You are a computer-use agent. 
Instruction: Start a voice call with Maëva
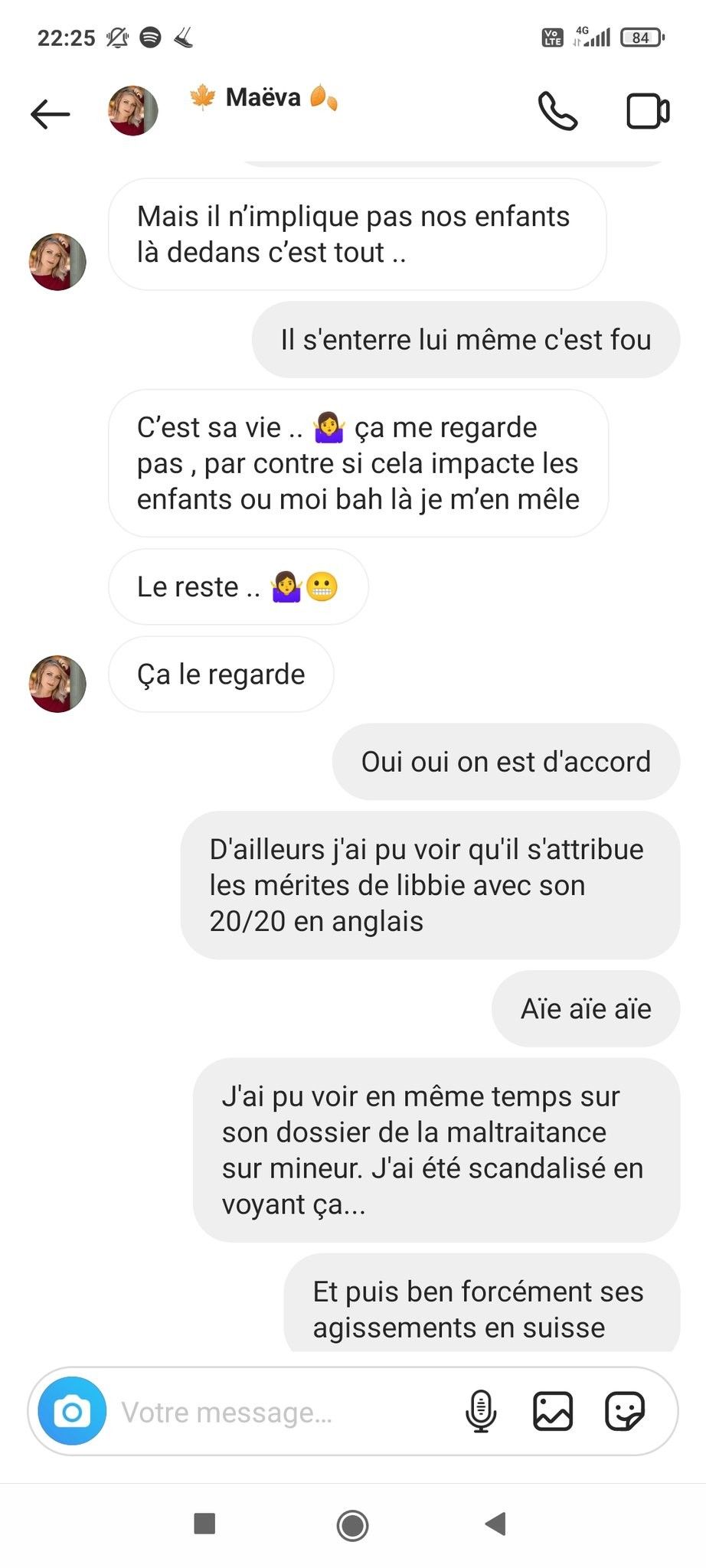pos(557,112)
